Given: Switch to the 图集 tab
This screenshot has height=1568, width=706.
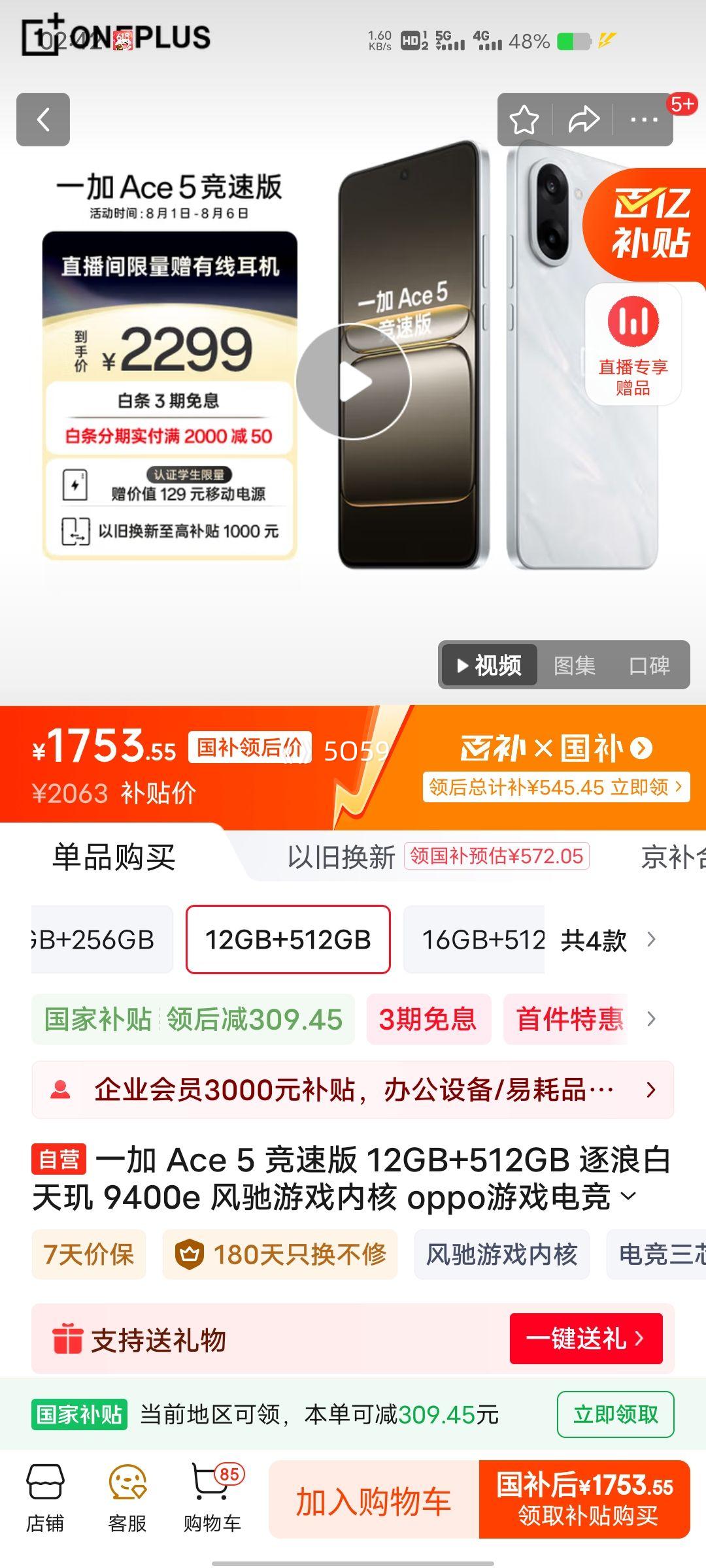Looking at the screenshot, I should [x=574, y=666].
